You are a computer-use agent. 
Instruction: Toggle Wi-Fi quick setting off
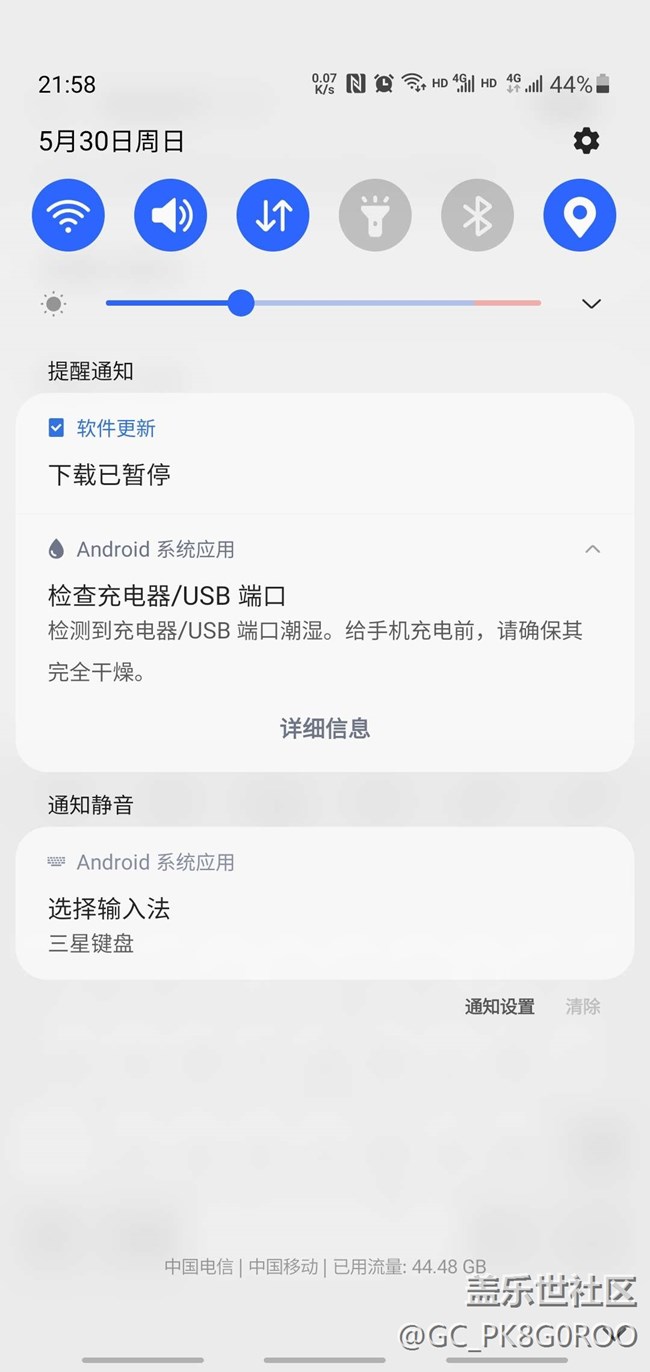[68, 215]
